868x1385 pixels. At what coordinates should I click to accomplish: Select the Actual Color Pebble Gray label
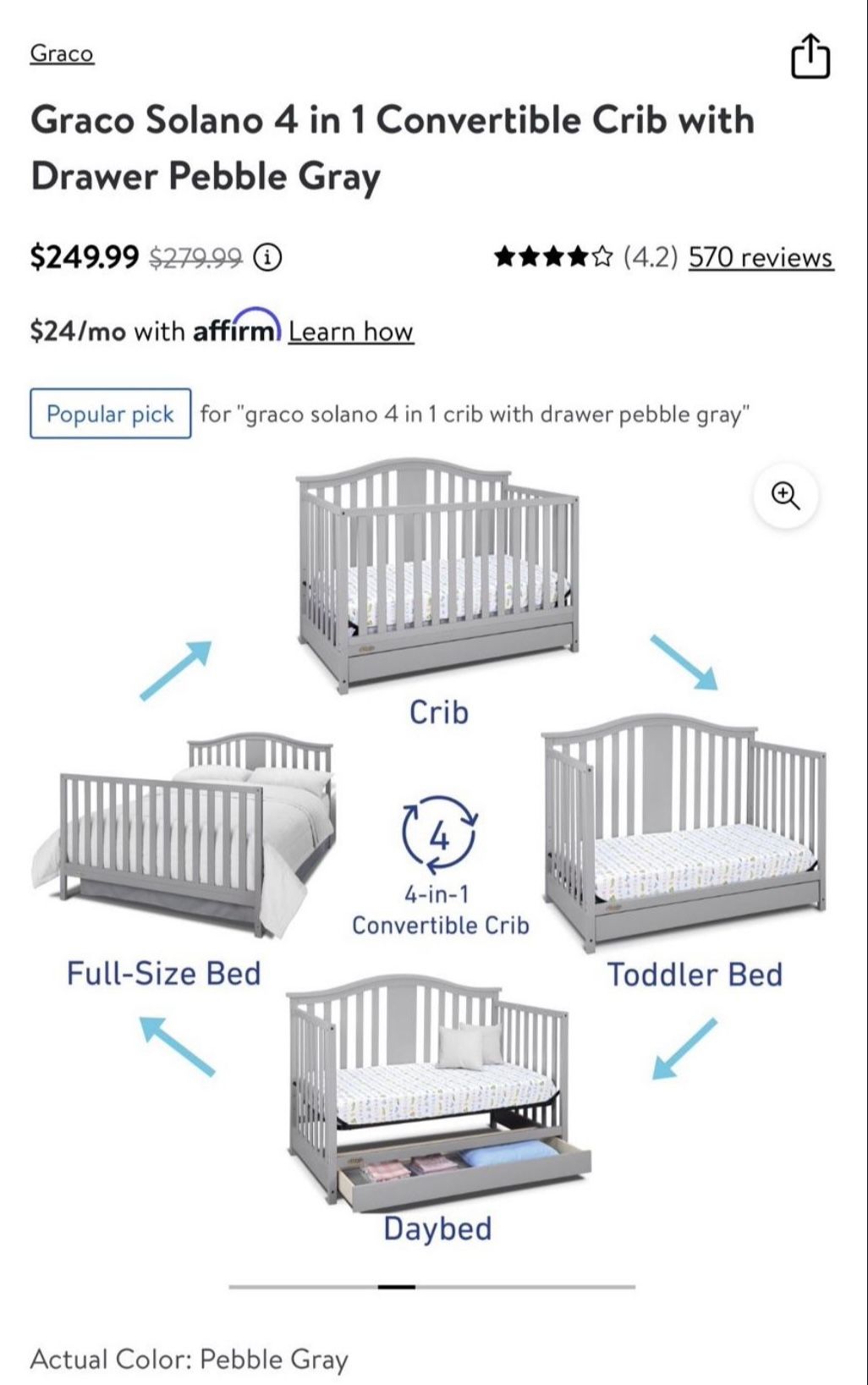[x=188, y=1360]
